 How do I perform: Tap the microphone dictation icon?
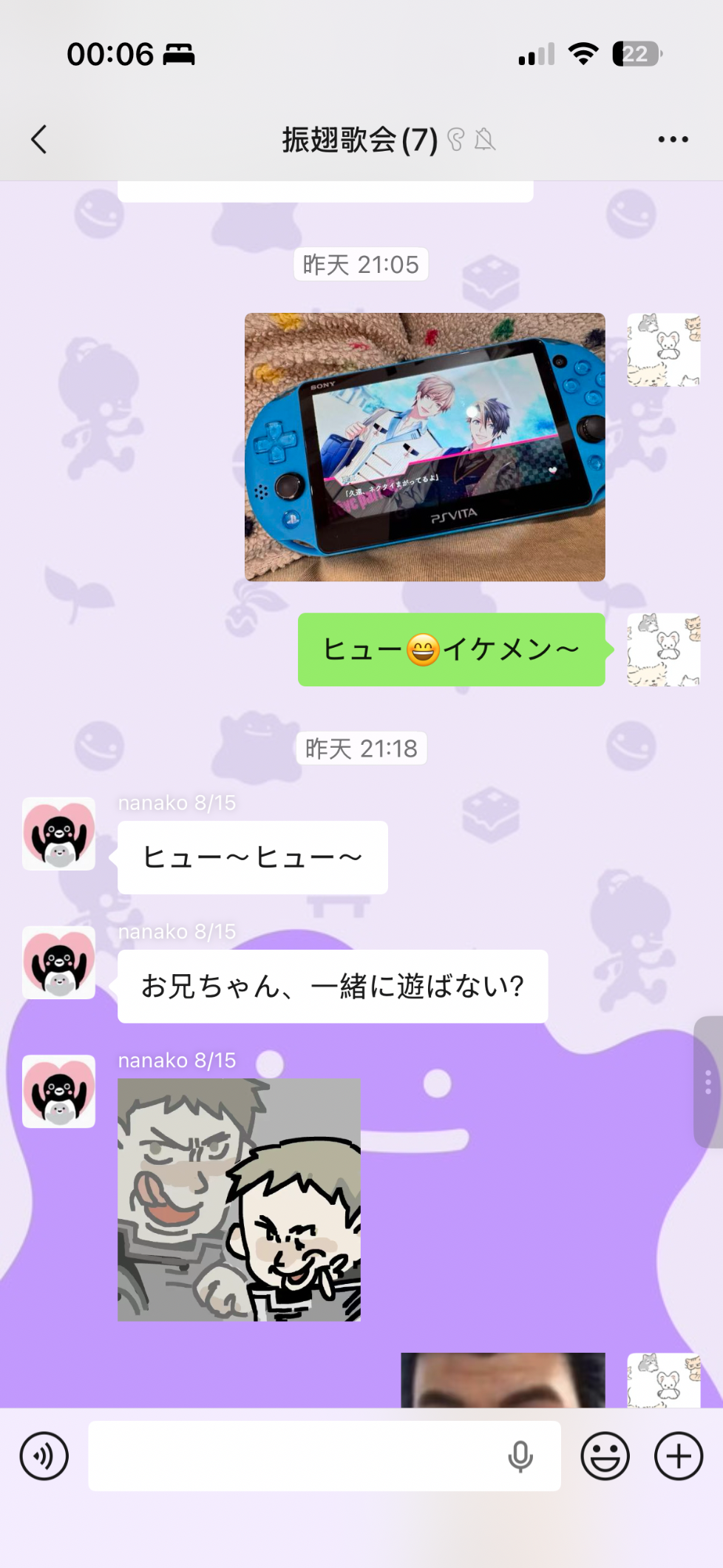[x=520, y=1456]
